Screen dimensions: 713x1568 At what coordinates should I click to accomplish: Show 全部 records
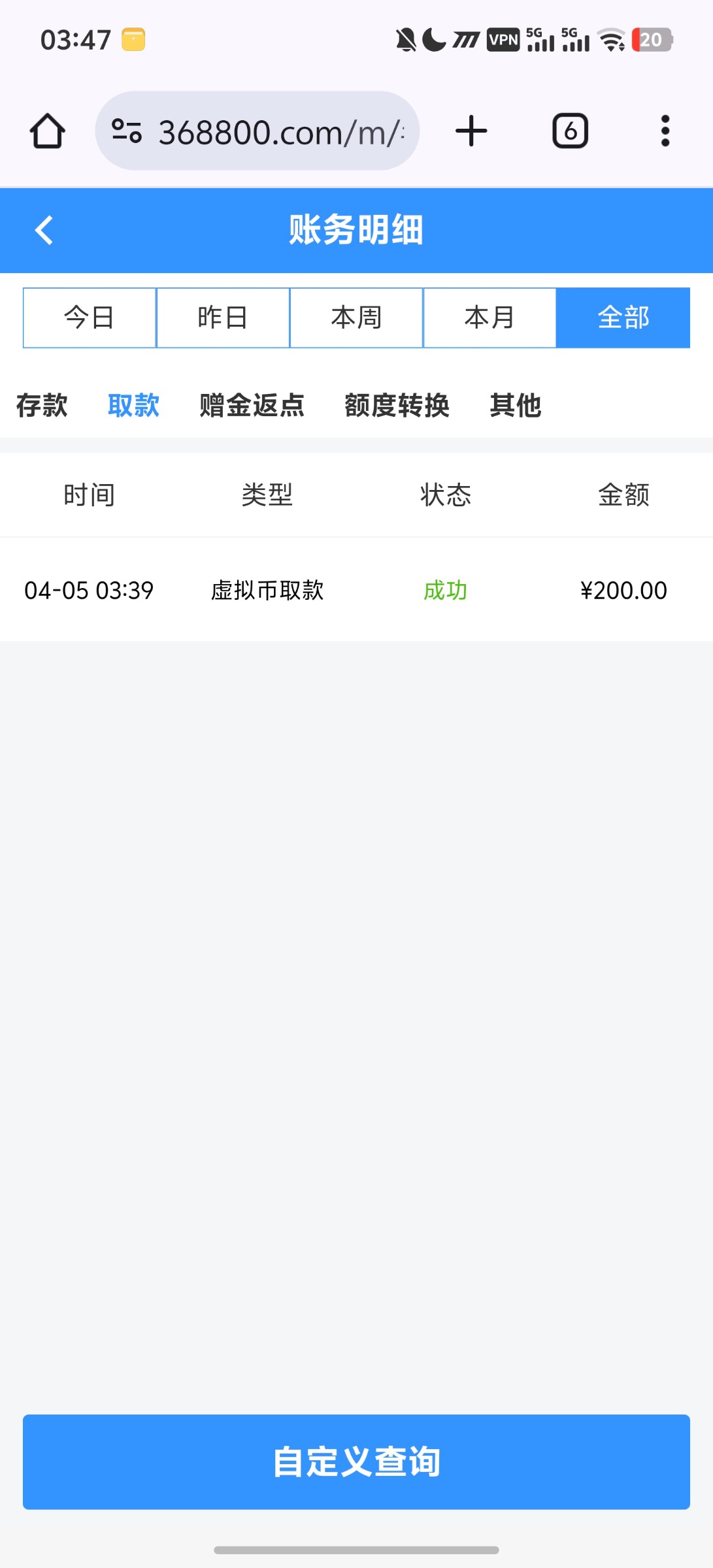pos(623,318)
